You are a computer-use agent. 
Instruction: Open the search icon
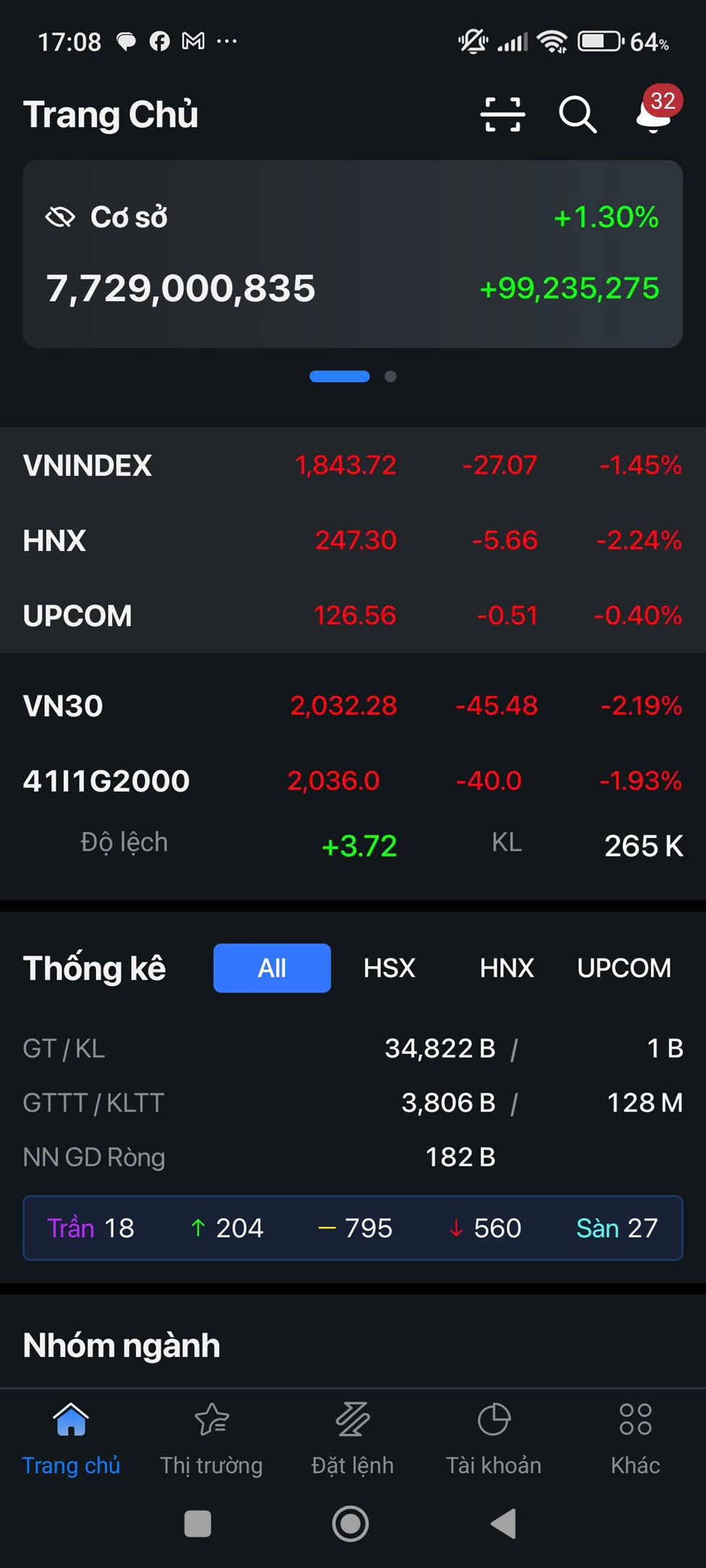click(x=577, y=114)
